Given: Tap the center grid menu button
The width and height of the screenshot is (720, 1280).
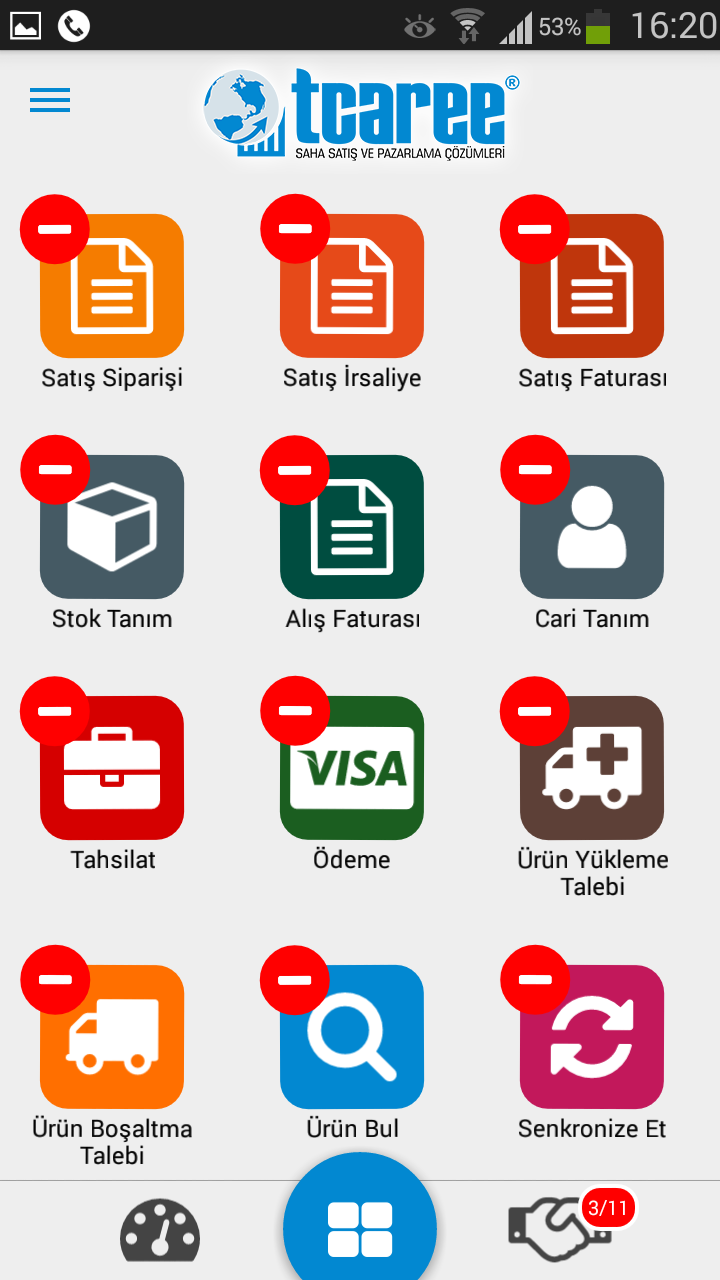Looking at the screenshot, I should click(360, 1229).
